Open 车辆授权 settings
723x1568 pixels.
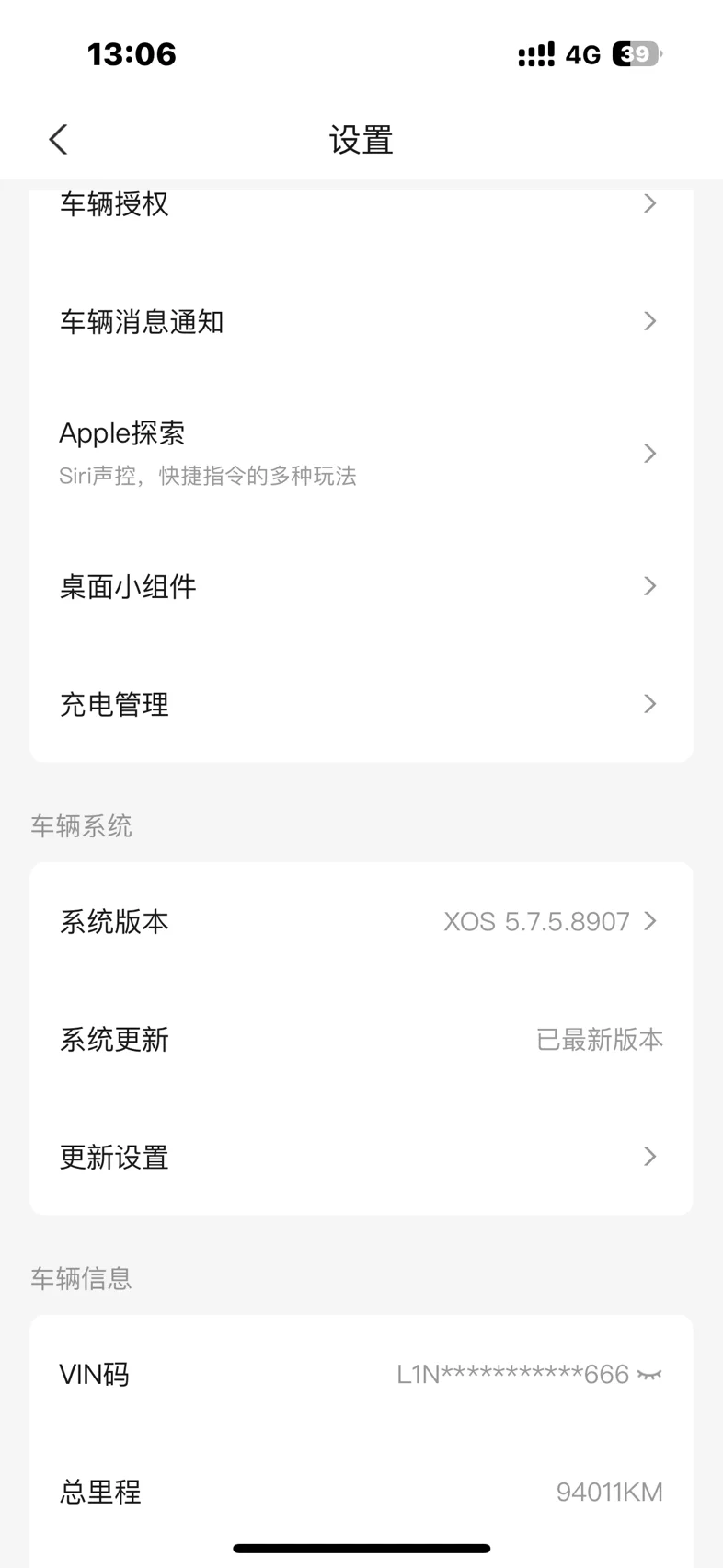(361, 204)
